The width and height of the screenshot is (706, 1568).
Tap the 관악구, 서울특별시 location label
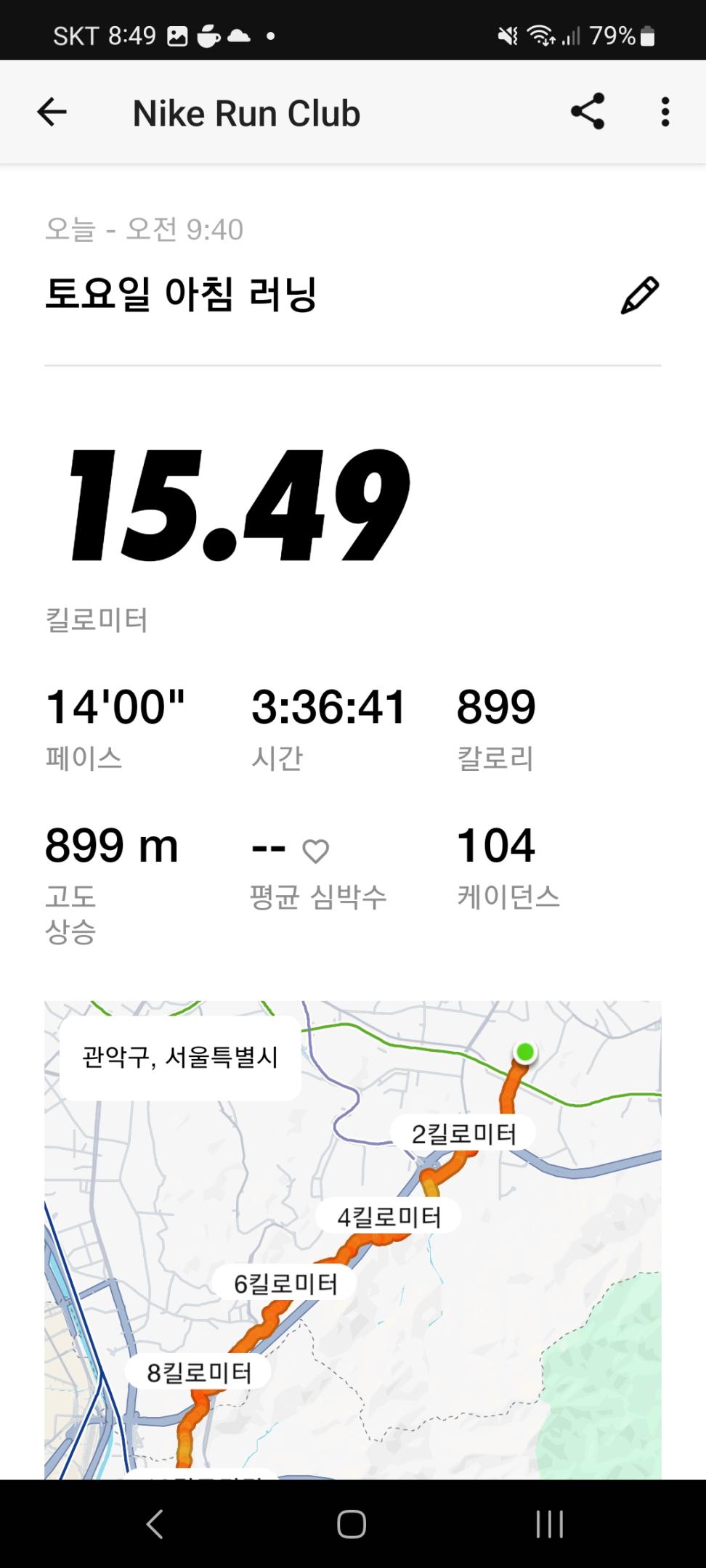(181, 1058)
